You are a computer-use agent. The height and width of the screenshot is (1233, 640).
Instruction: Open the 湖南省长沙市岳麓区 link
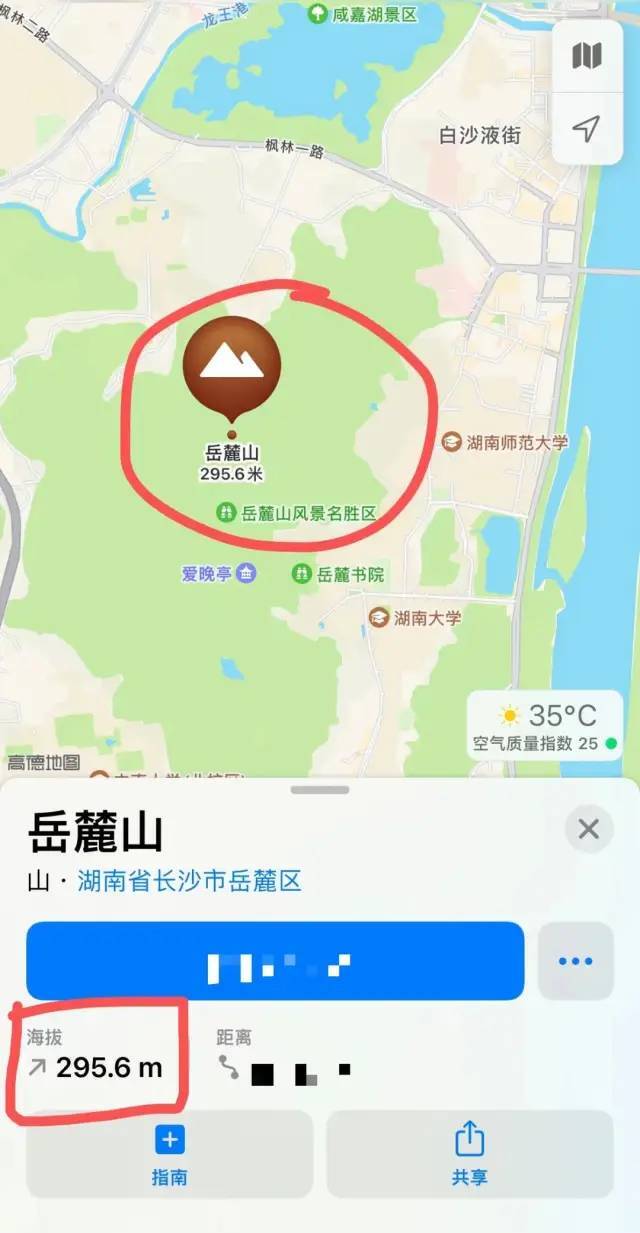point(189,881)
